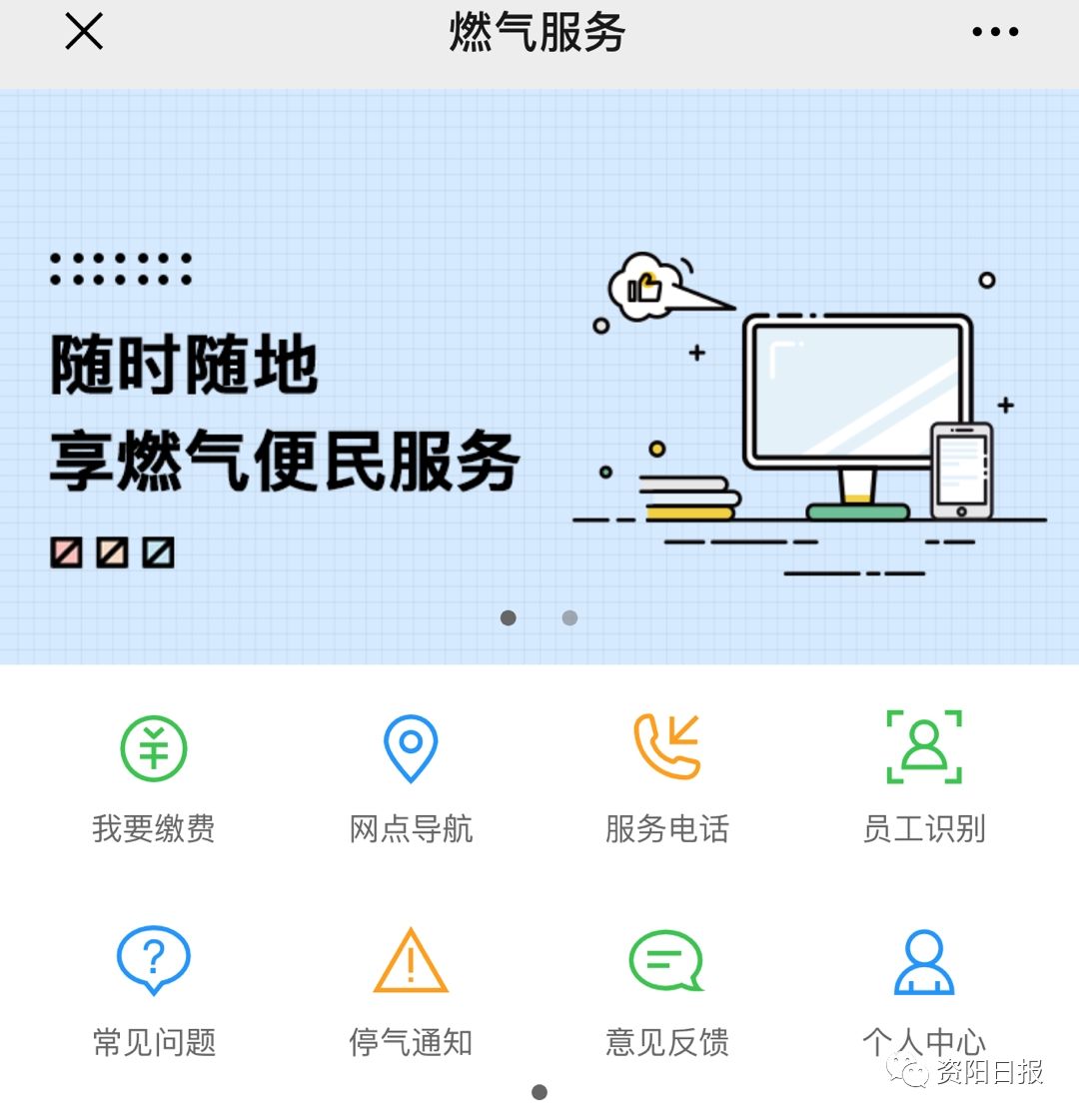This screenshot has height=1120, width=1079.
Task: Check 停气通知 gas outage notices
Action: (411, 991)
